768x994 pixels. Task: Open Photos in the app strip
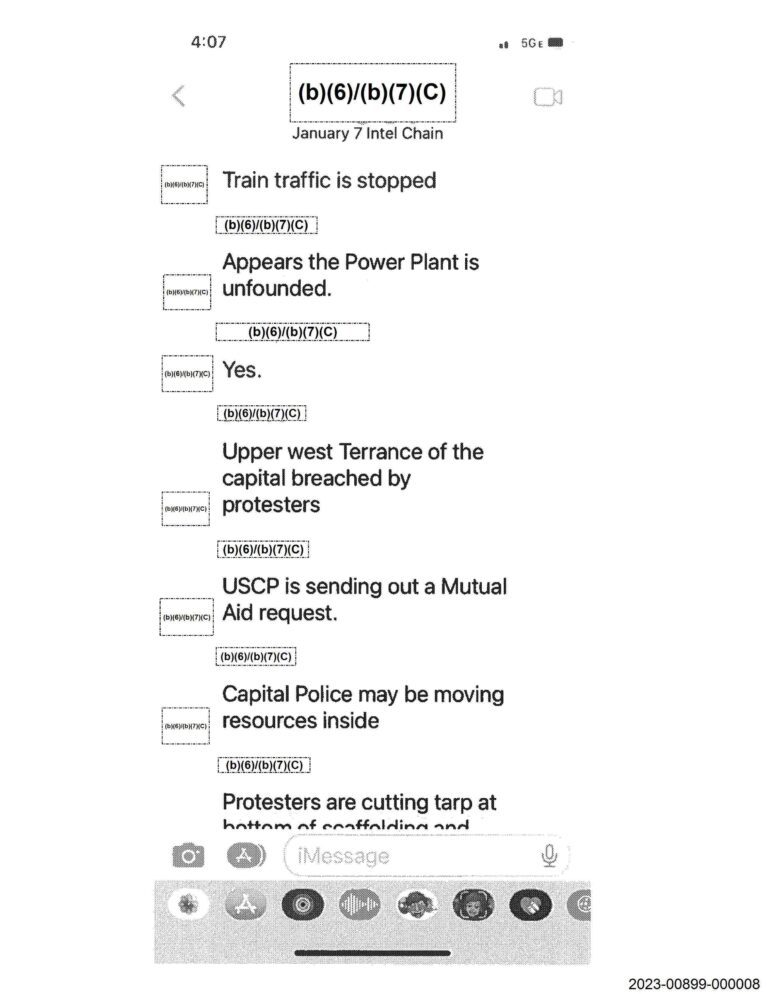pyautogui.click(x=188, y=905)
